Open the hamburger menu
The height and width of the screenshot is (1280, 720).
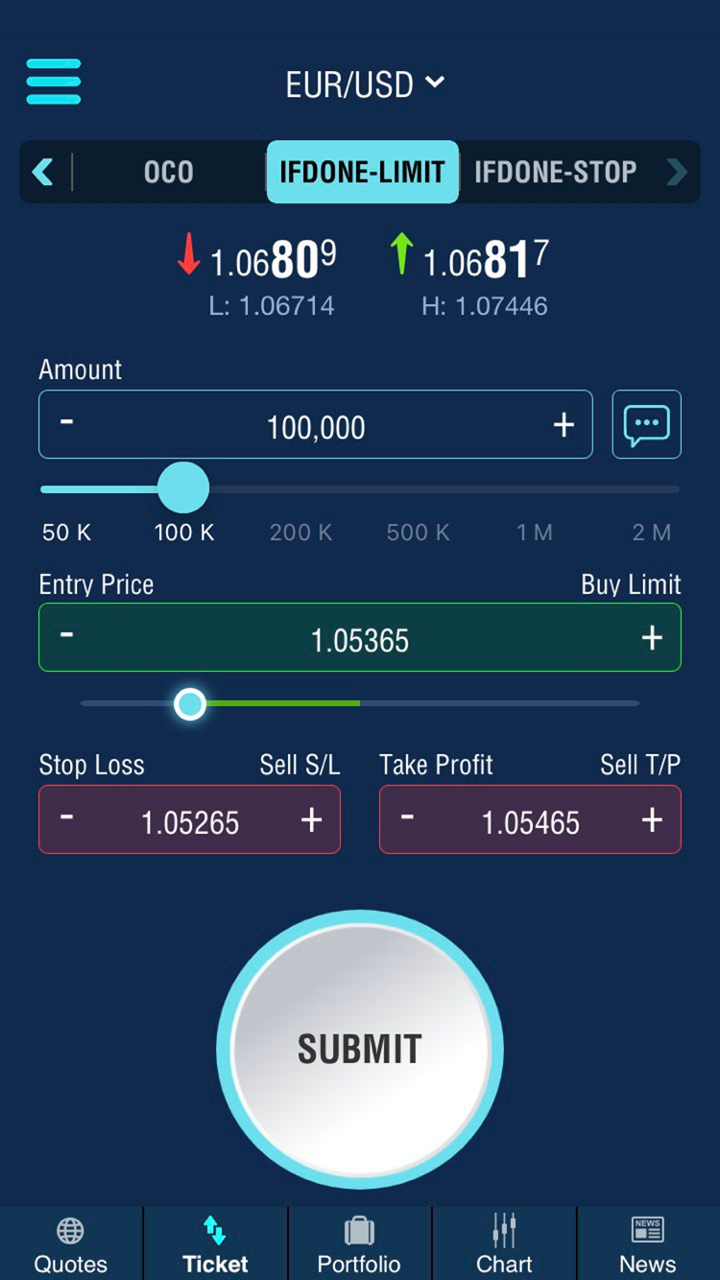53,81
